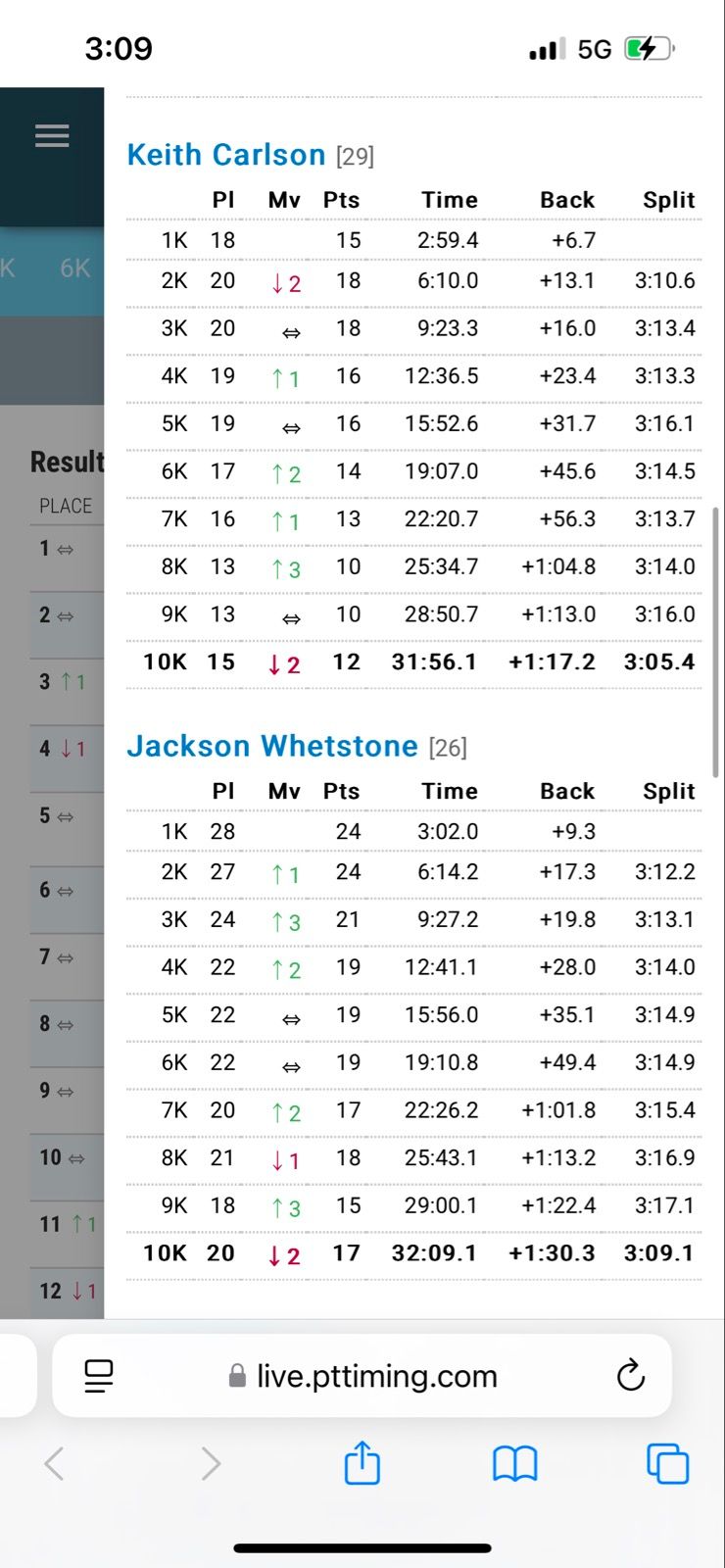Open Keith Carlson's athlete page
The width and height of the screenshot is (725, 1568).
tap(226, 155)
